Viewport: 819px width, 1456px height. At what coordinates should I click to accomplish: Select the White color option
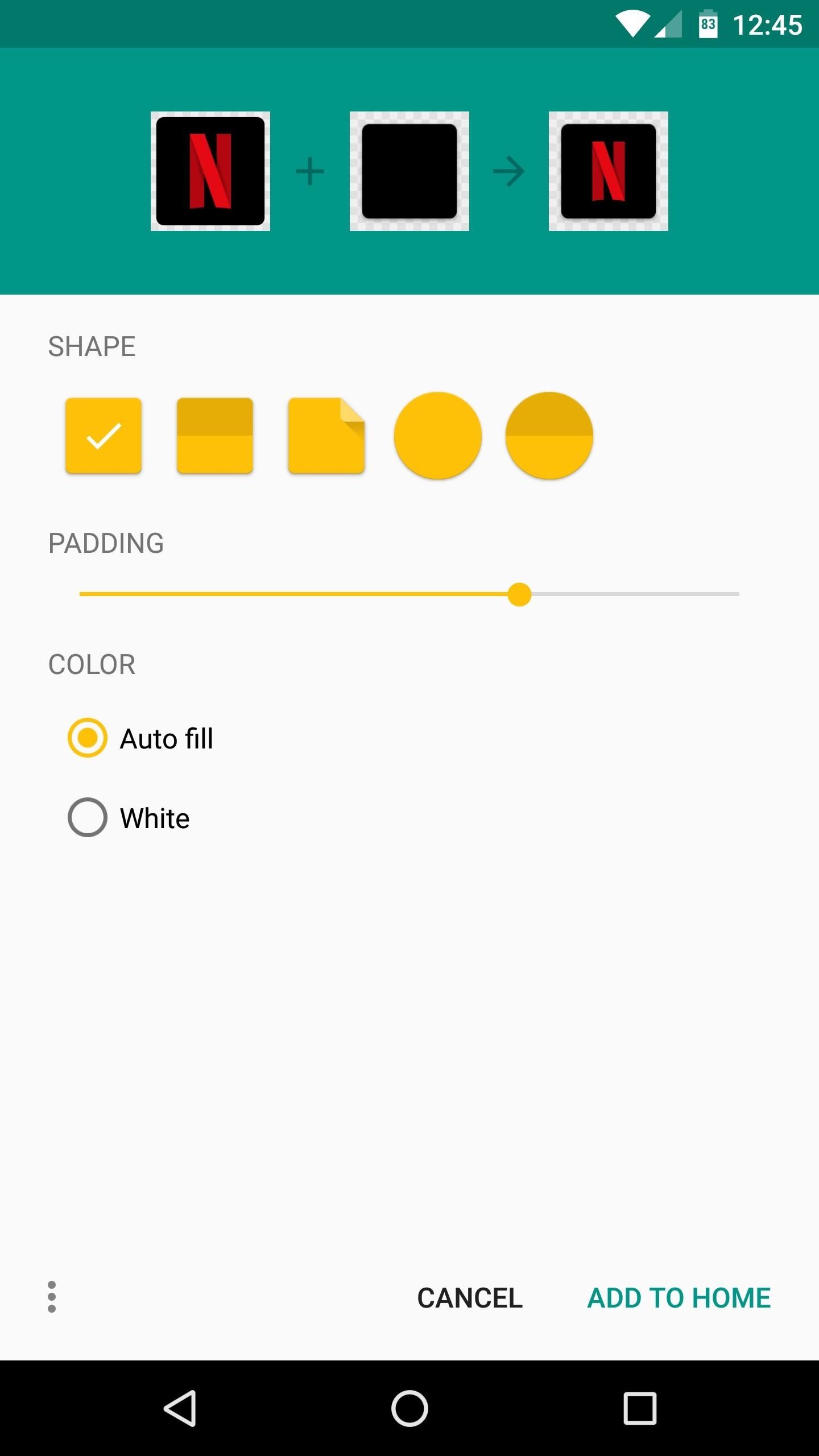[x=87, y=818]
